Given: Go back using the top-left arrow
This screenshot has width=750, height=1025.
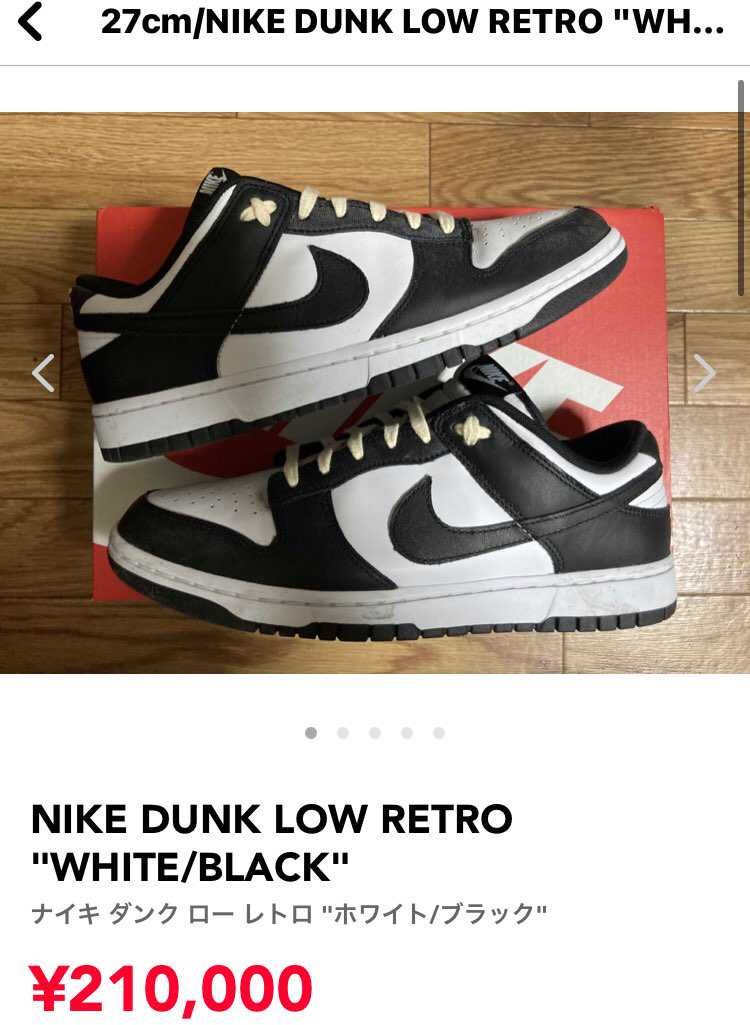Looking at the screenshot, I should pyautogui.click(x=31, y=22).
